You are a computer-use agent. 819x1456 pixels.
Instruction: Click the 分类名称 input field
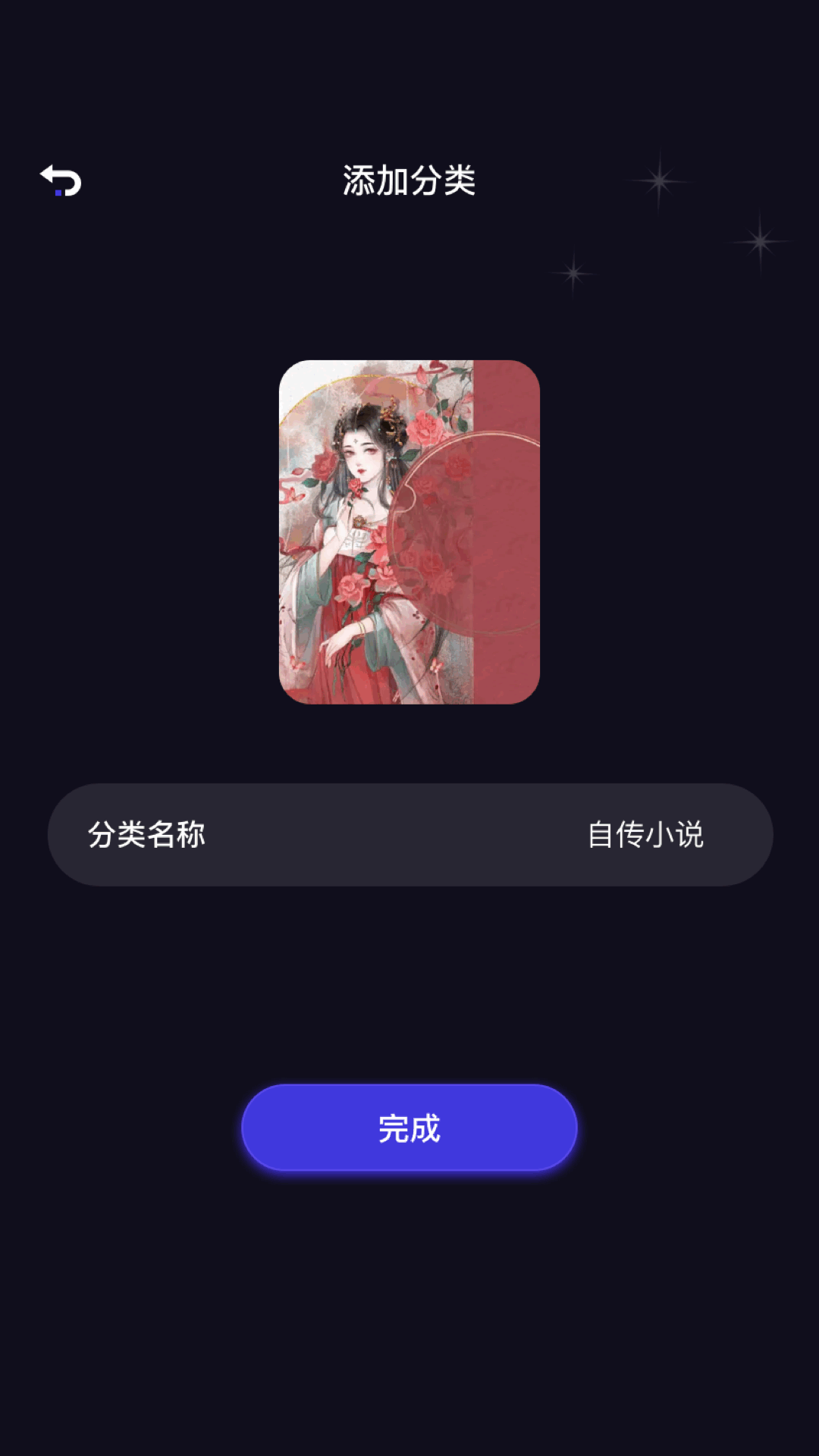click(x=409, y=833)
